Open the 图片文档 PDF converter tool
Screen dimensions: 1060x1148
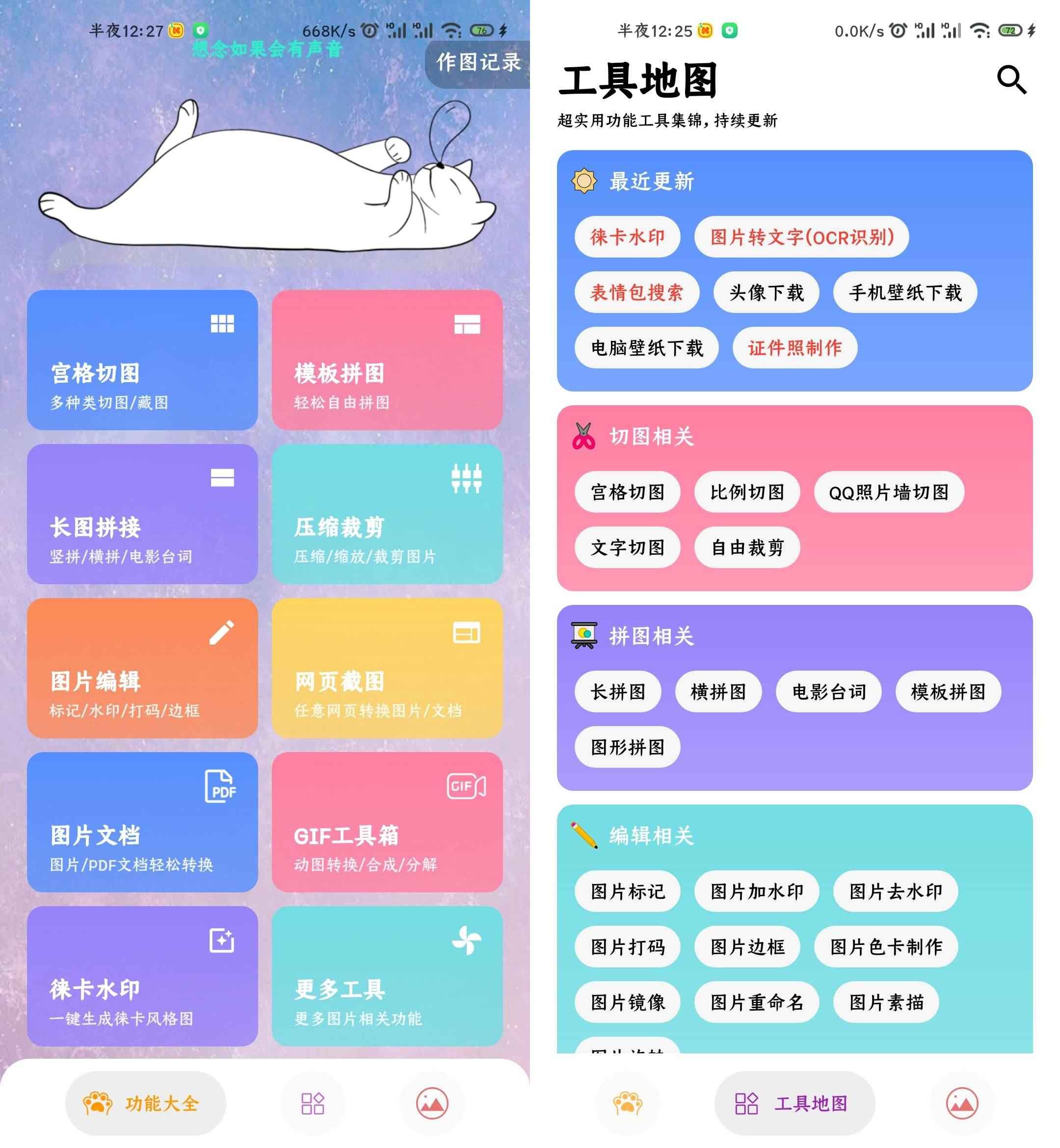point(142,832)
